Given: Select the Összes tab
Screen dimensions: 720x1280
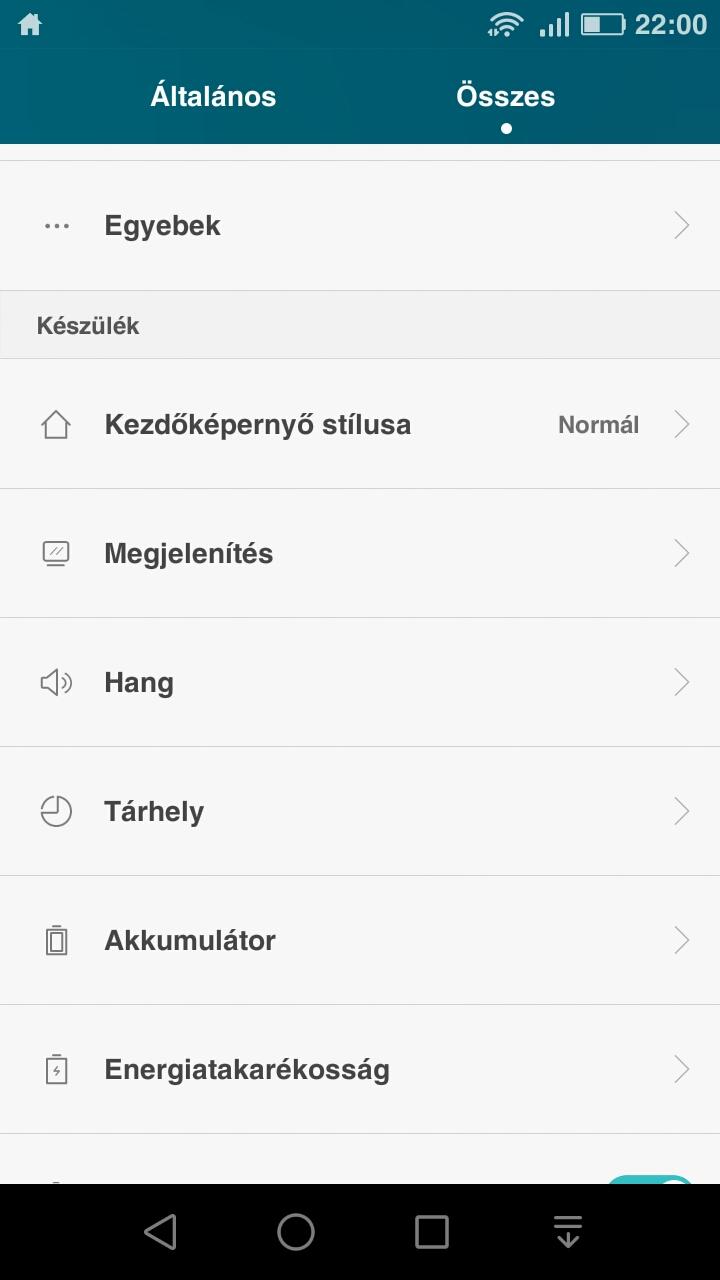Looking at the screenshot, I should click(x=506, y=96).
